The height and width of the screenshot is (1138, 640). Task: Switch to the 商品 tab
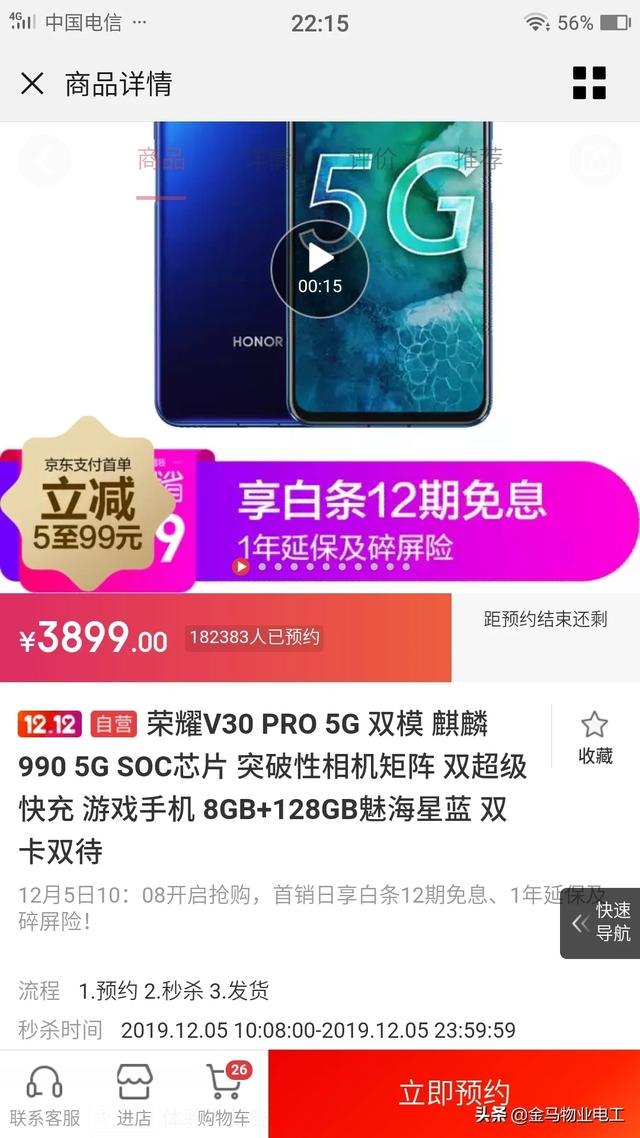tap(161, 159)
